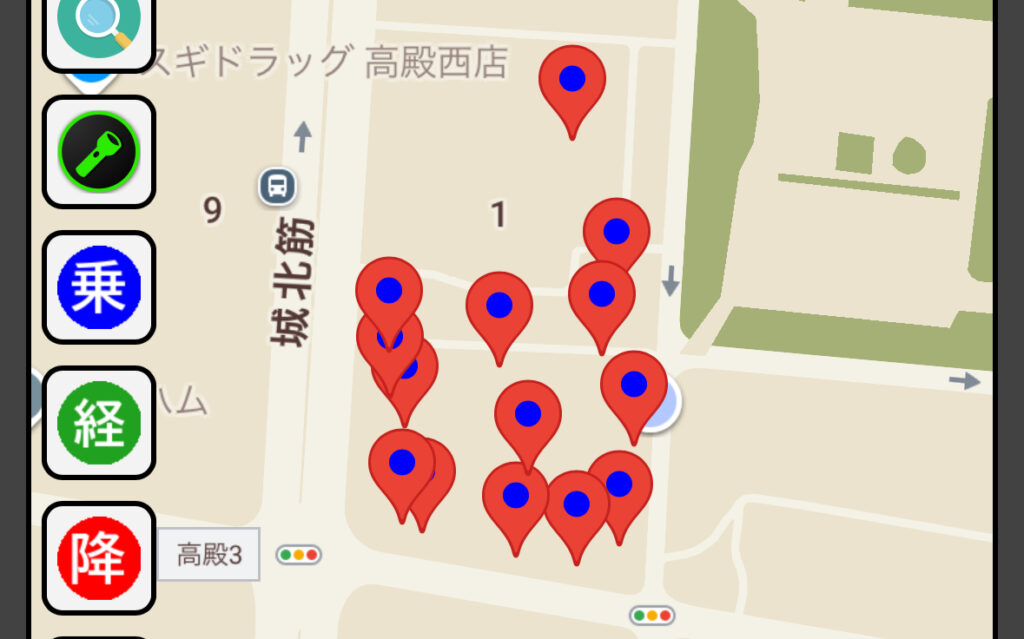Tap the magnifying glass search button
Viewport: 1024px width, 639px height.
pos(97,25)
